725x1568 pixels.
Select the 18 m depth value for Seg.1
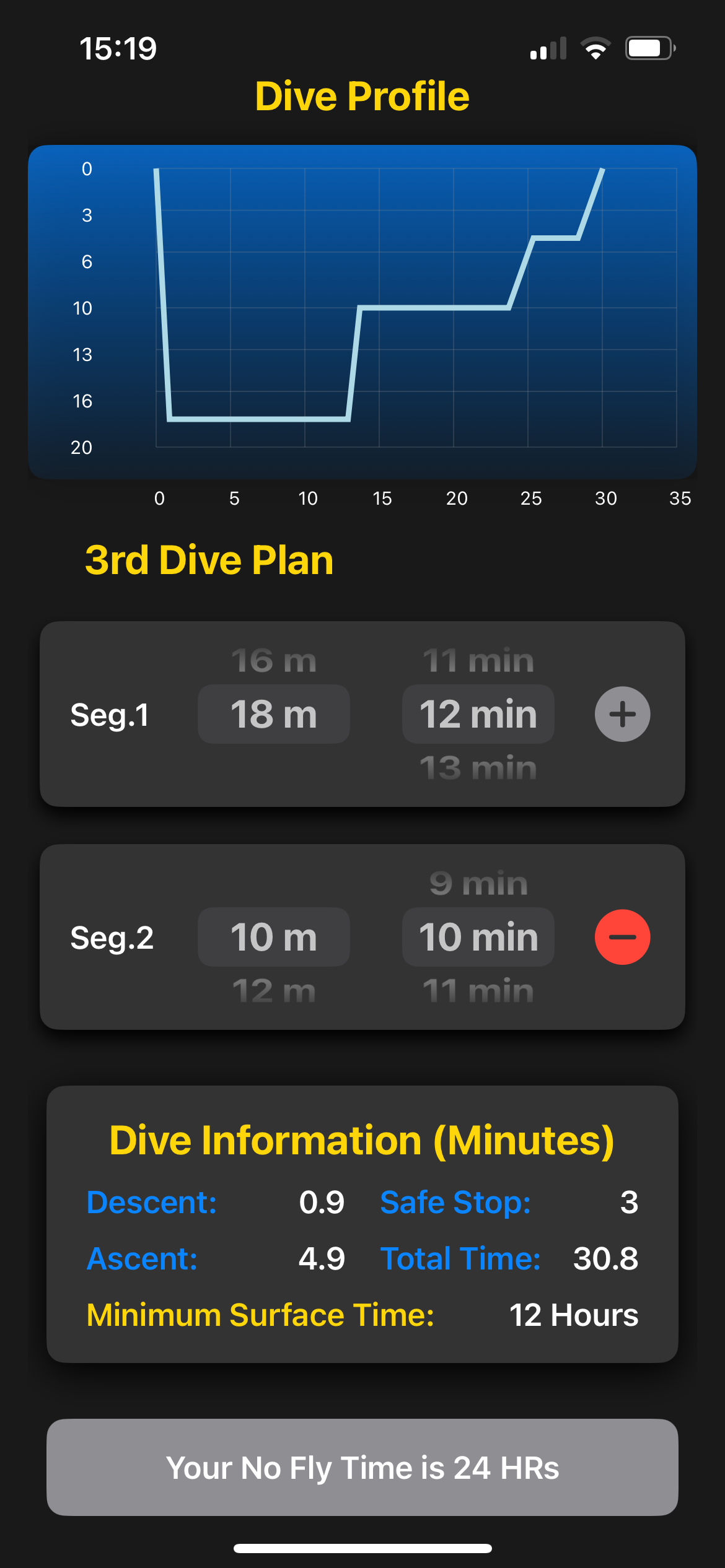(x=273, y=715)
